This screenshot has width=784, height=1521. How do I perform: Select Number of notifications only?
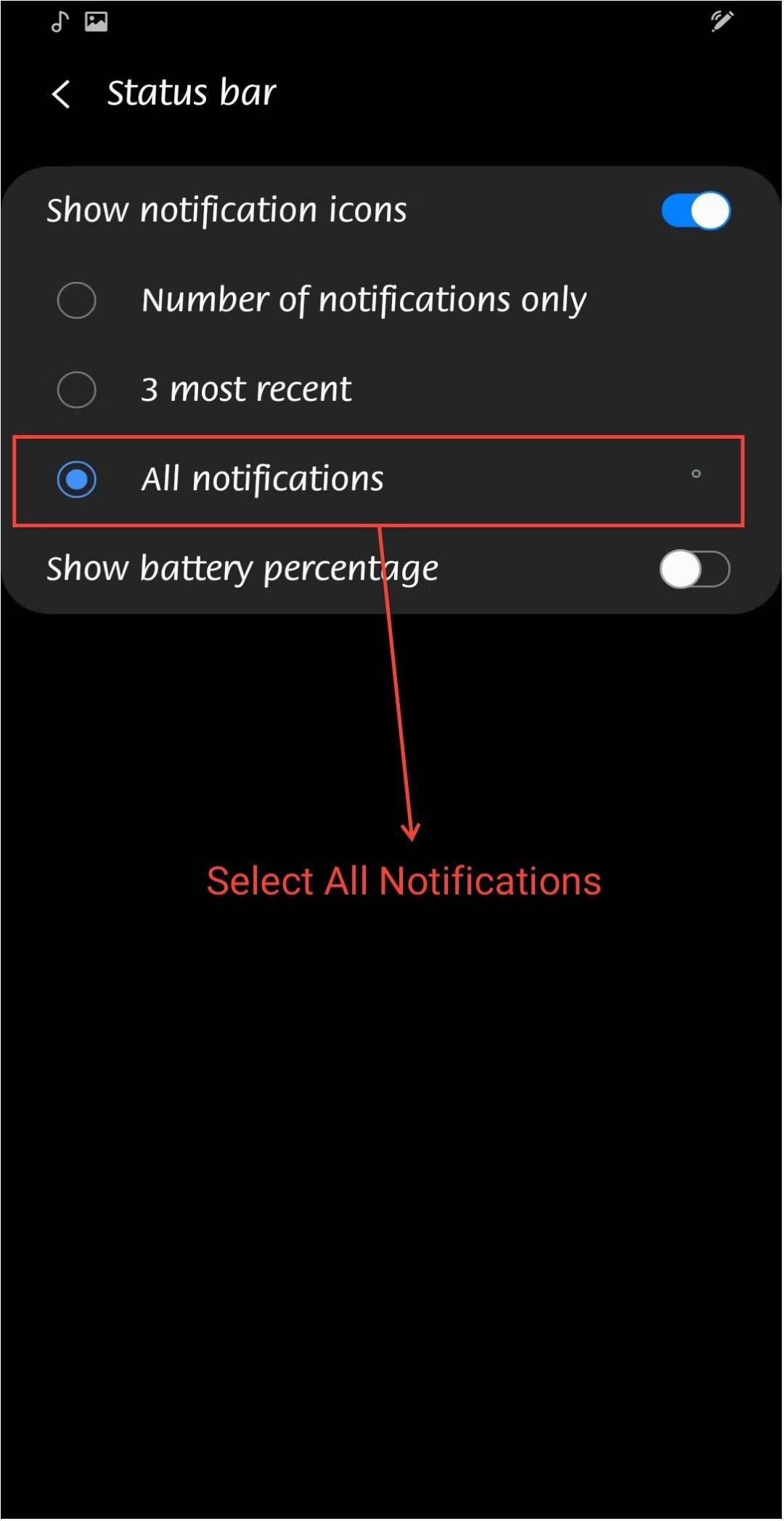(77, 300)
